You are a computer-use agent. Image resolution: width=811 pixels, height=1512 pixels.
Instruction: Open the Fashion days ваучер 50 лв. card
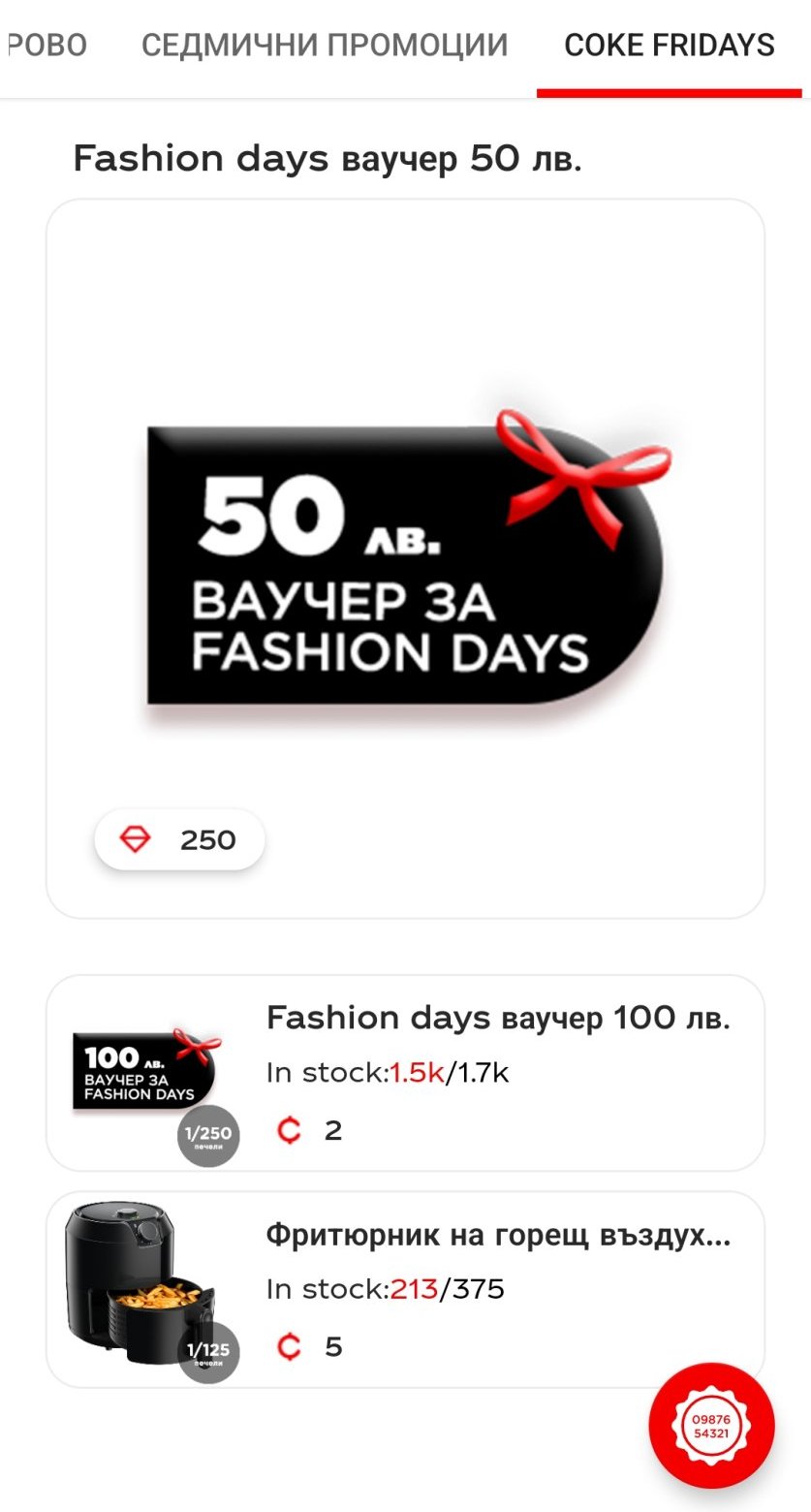pyautogui.click(x=405, y=558)
